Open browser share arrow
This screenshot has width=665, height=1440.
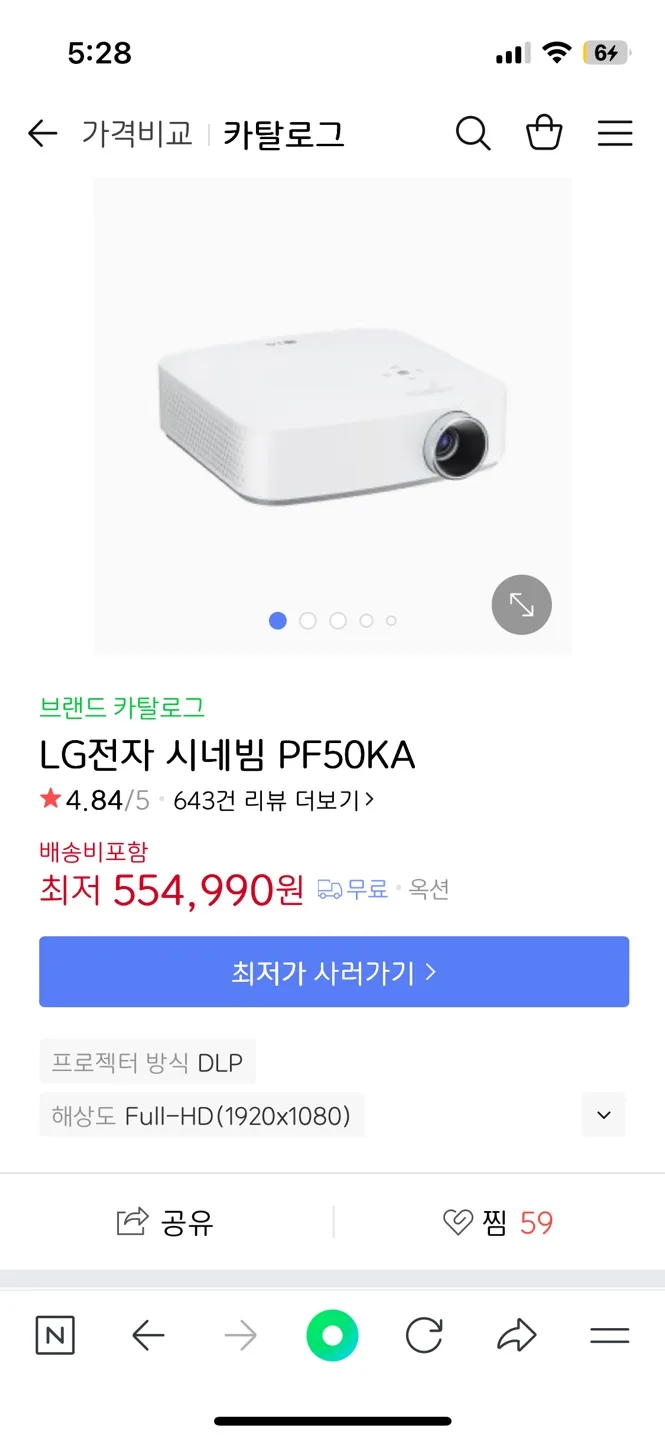point(516,1336)
